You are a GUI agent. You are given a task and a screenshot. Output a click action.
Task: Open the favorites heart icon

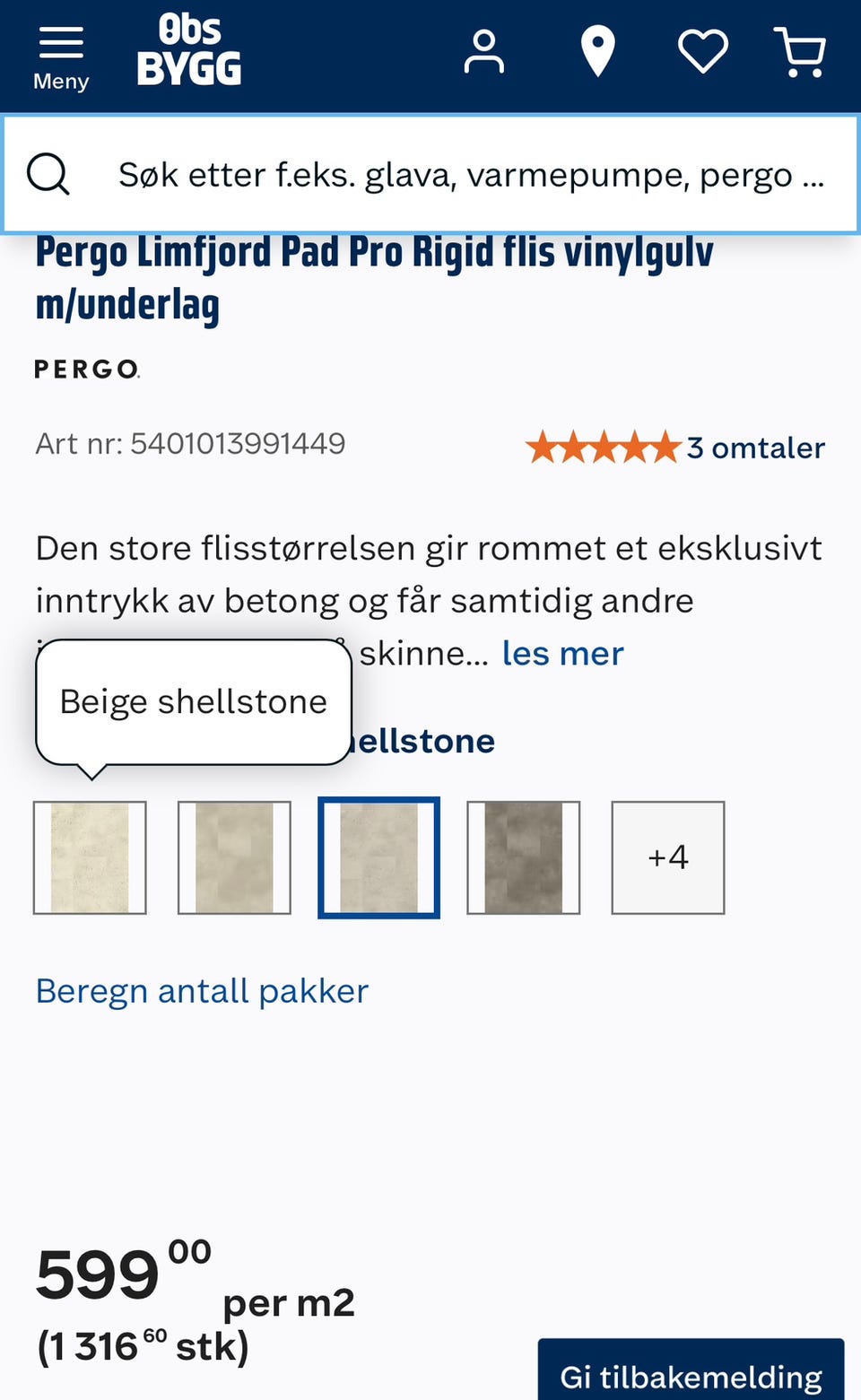(x=704, y=51)
